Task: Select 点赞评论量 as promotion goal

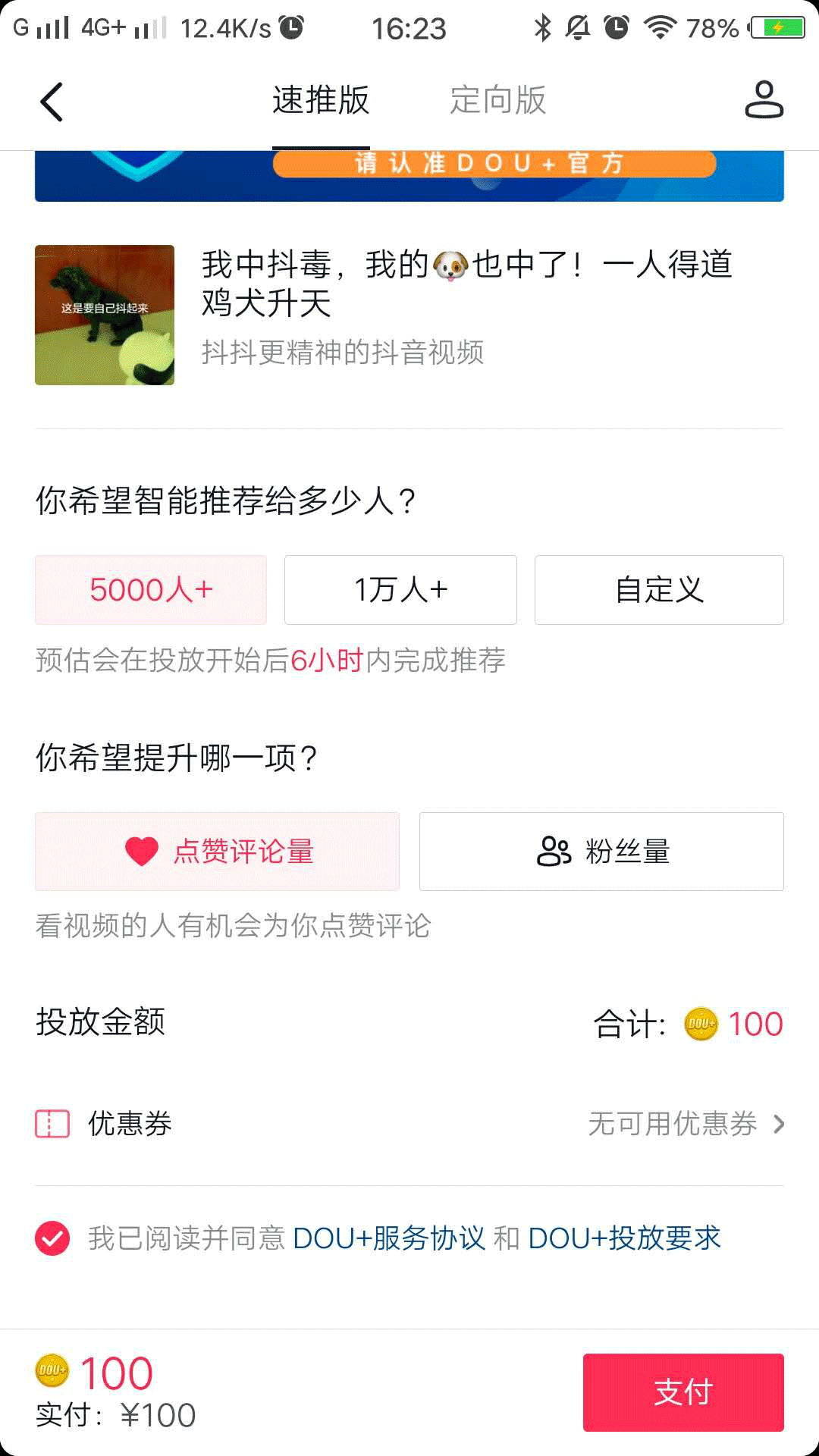Action: coord(217,852)
